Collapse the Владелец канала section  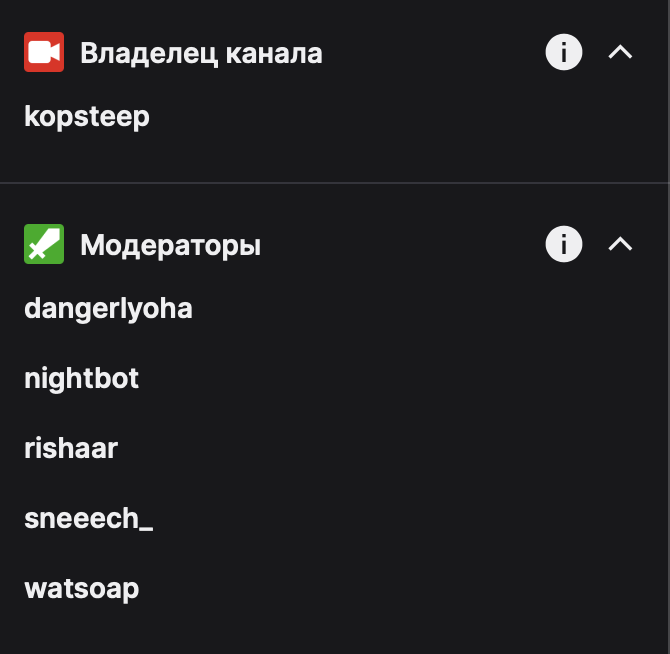pyautogui.click(x=620, y=52)
